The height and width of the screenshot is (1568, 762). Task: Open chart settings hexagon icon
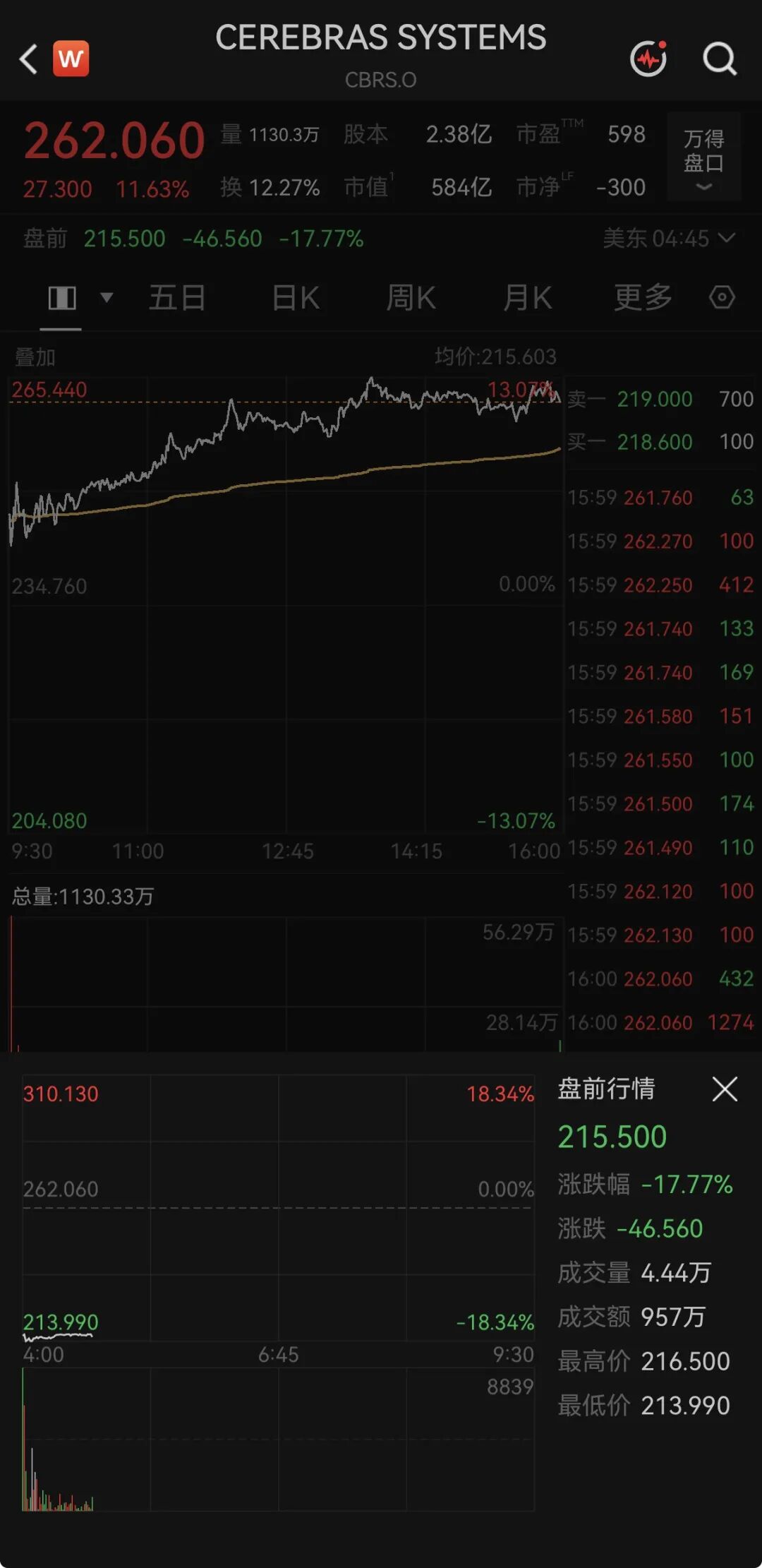[722, 297]
